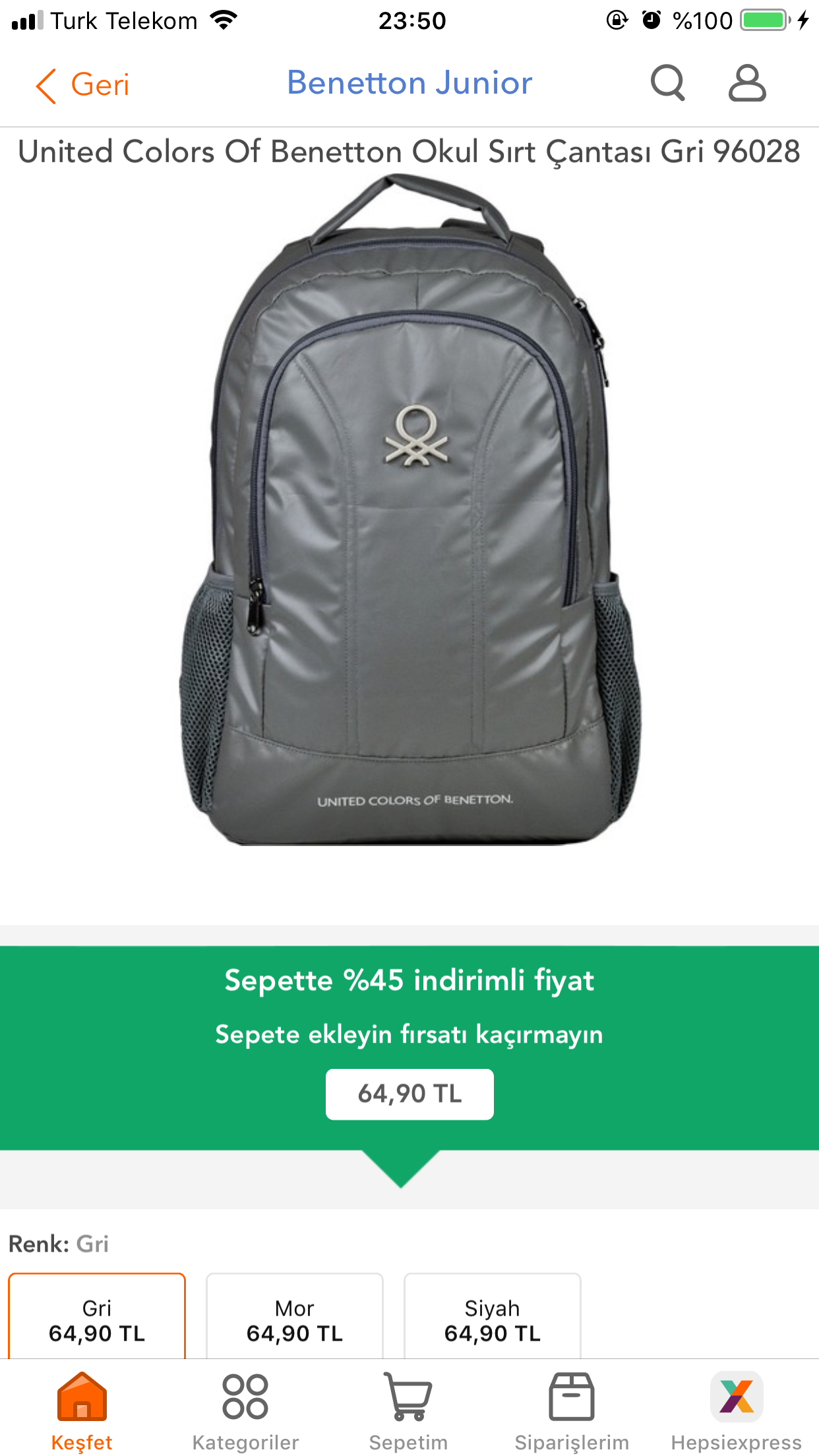Select the Gri color option
This screenshot has height=1456, width=819.
[x=97, y=1316]
